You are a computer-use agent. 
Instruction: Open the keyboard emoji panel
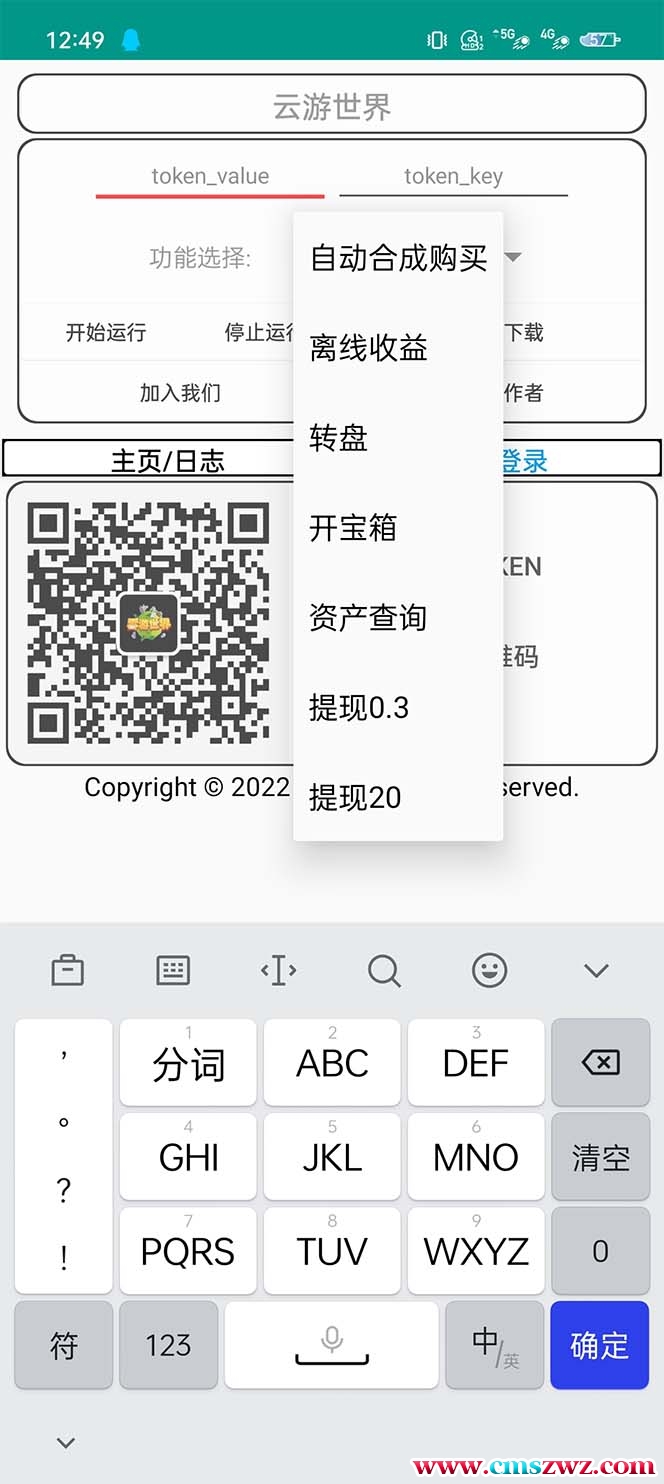[x=489, y=970]
